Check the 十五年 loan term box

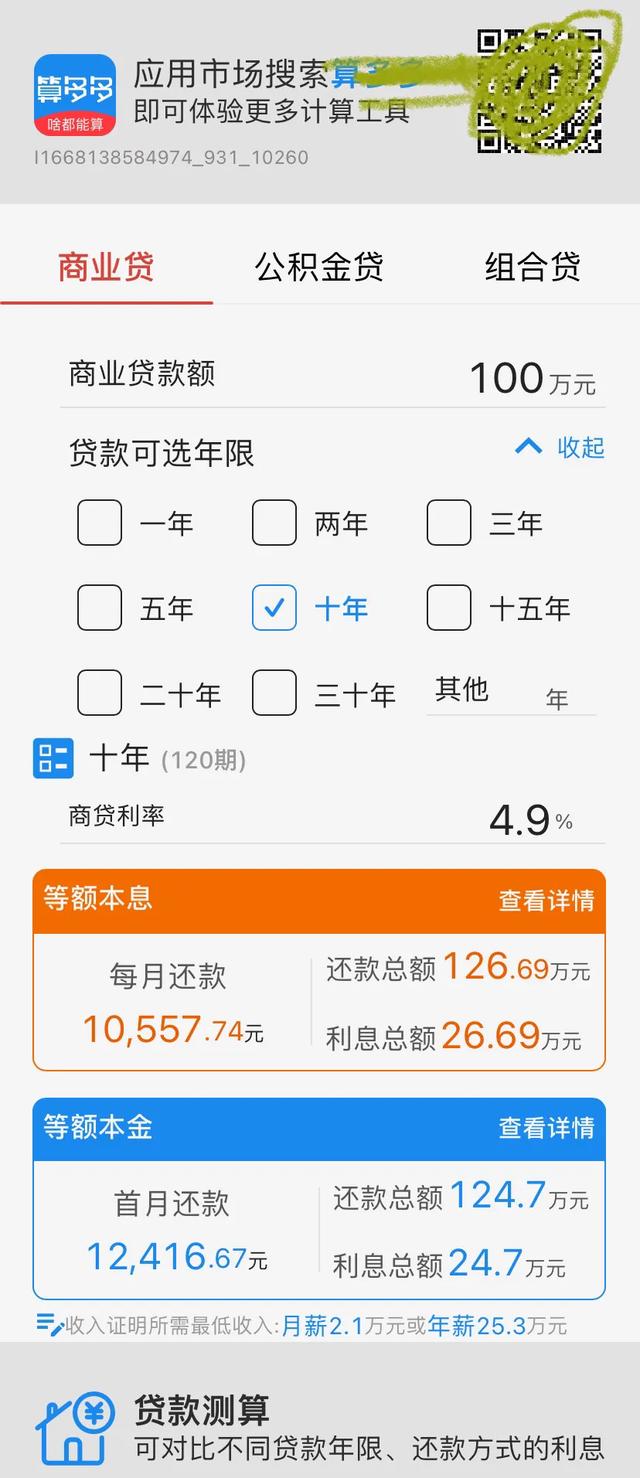(449, 608)
